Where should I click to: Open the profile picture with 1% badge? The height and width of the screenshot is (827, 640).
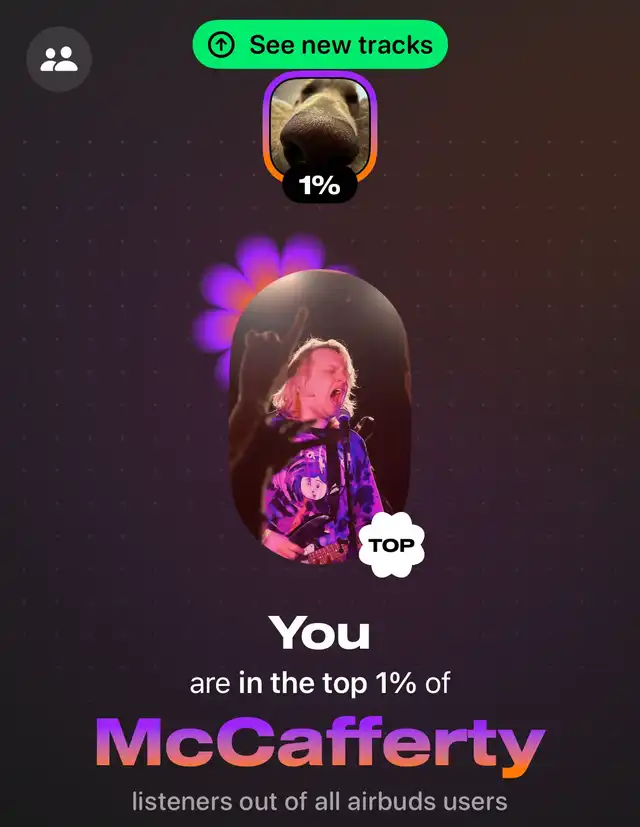[x=320, y=127]
